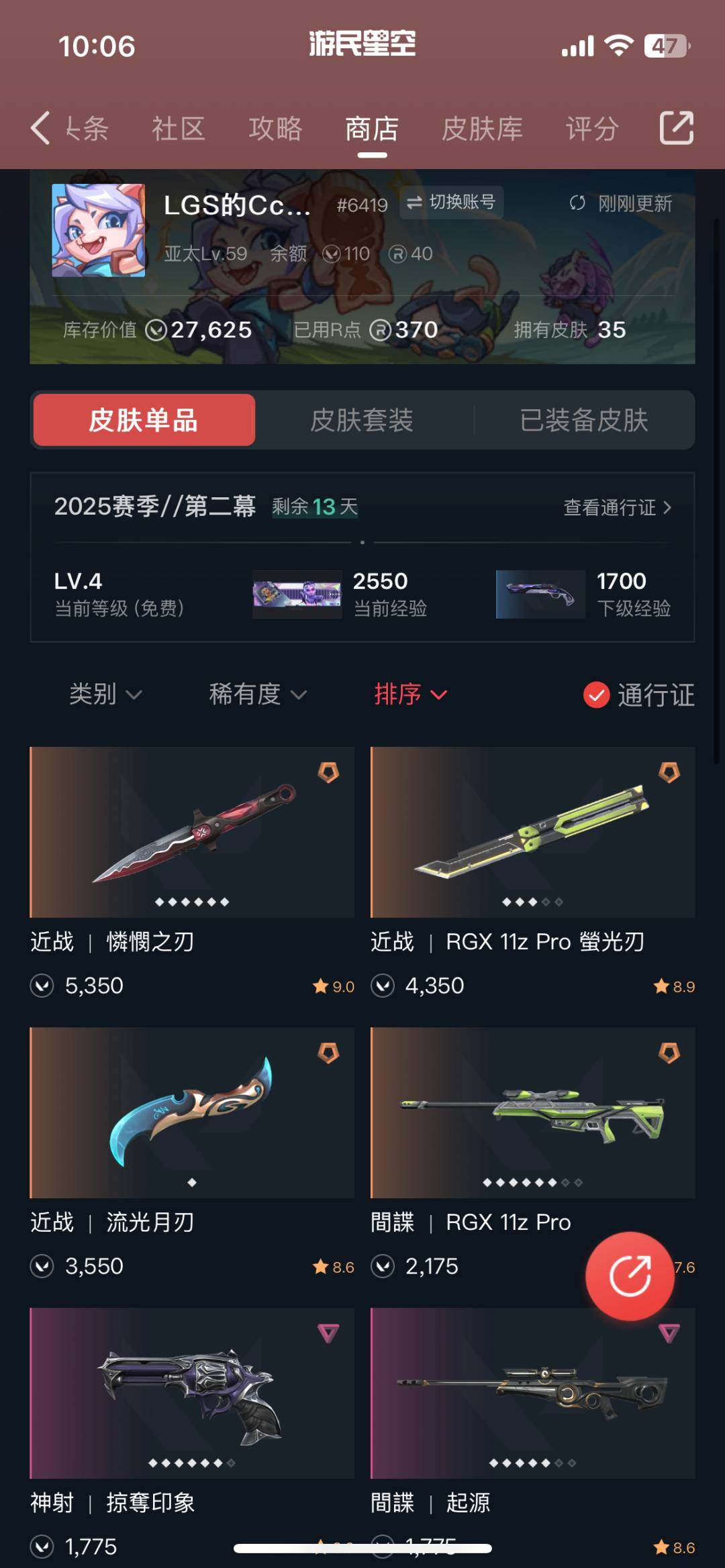Switch to the 社区 tab
Screen dimensions: 725x1568
178,129
